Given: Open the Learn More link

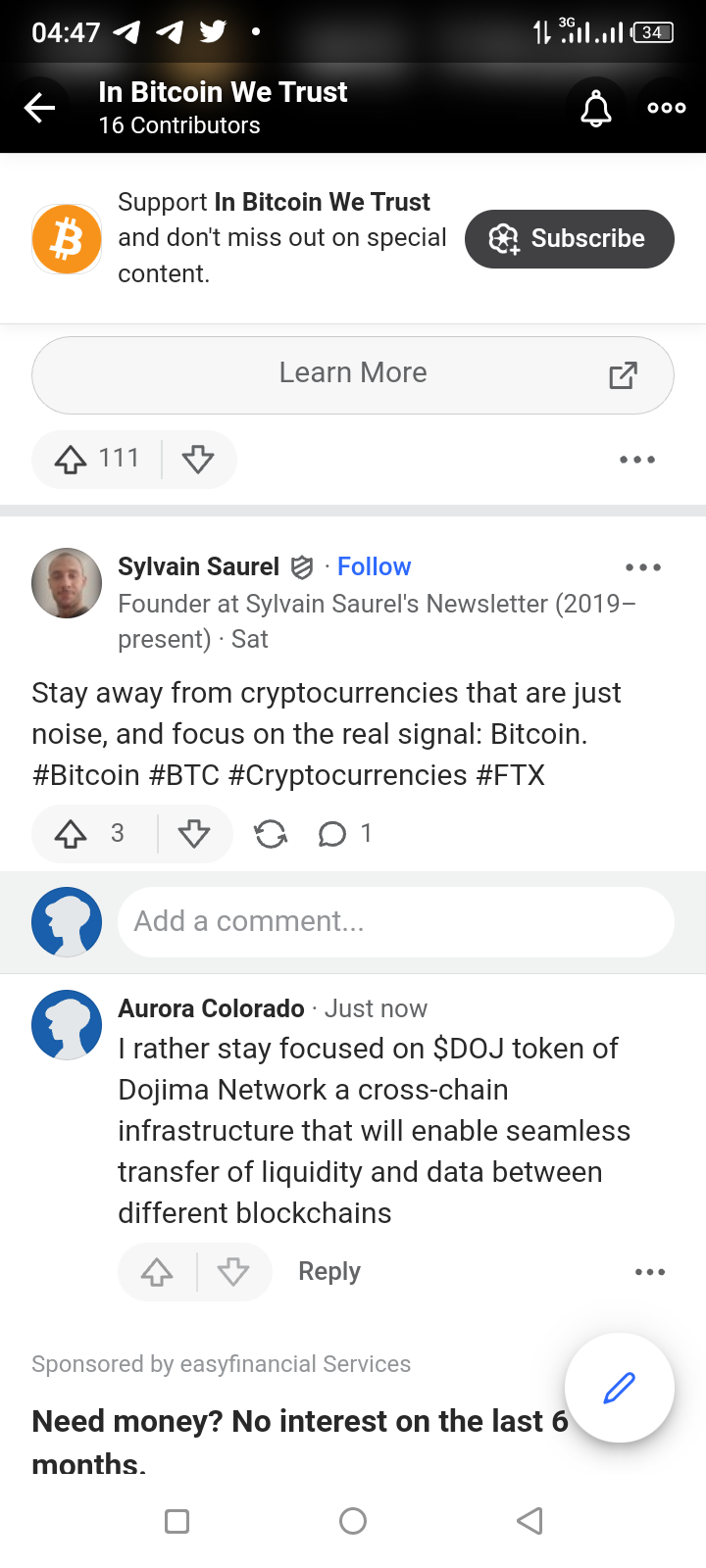Looking at the screenshot, I should [x=353, y=374].
